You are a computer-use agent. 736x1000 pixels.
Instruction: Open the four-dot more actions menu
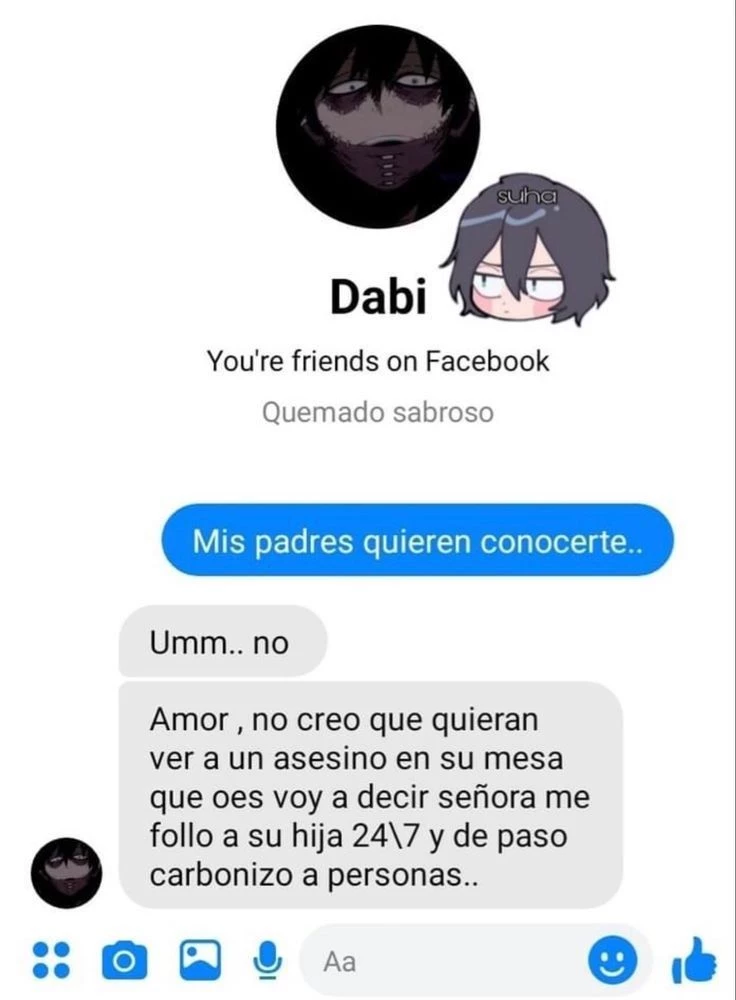(x=51, y=961)
